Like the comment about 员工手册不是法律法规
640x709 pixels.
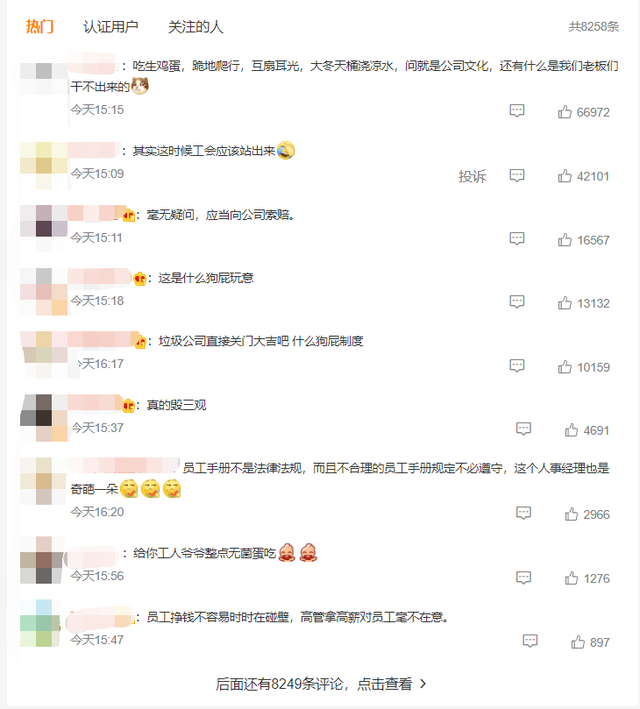[572, 514]
